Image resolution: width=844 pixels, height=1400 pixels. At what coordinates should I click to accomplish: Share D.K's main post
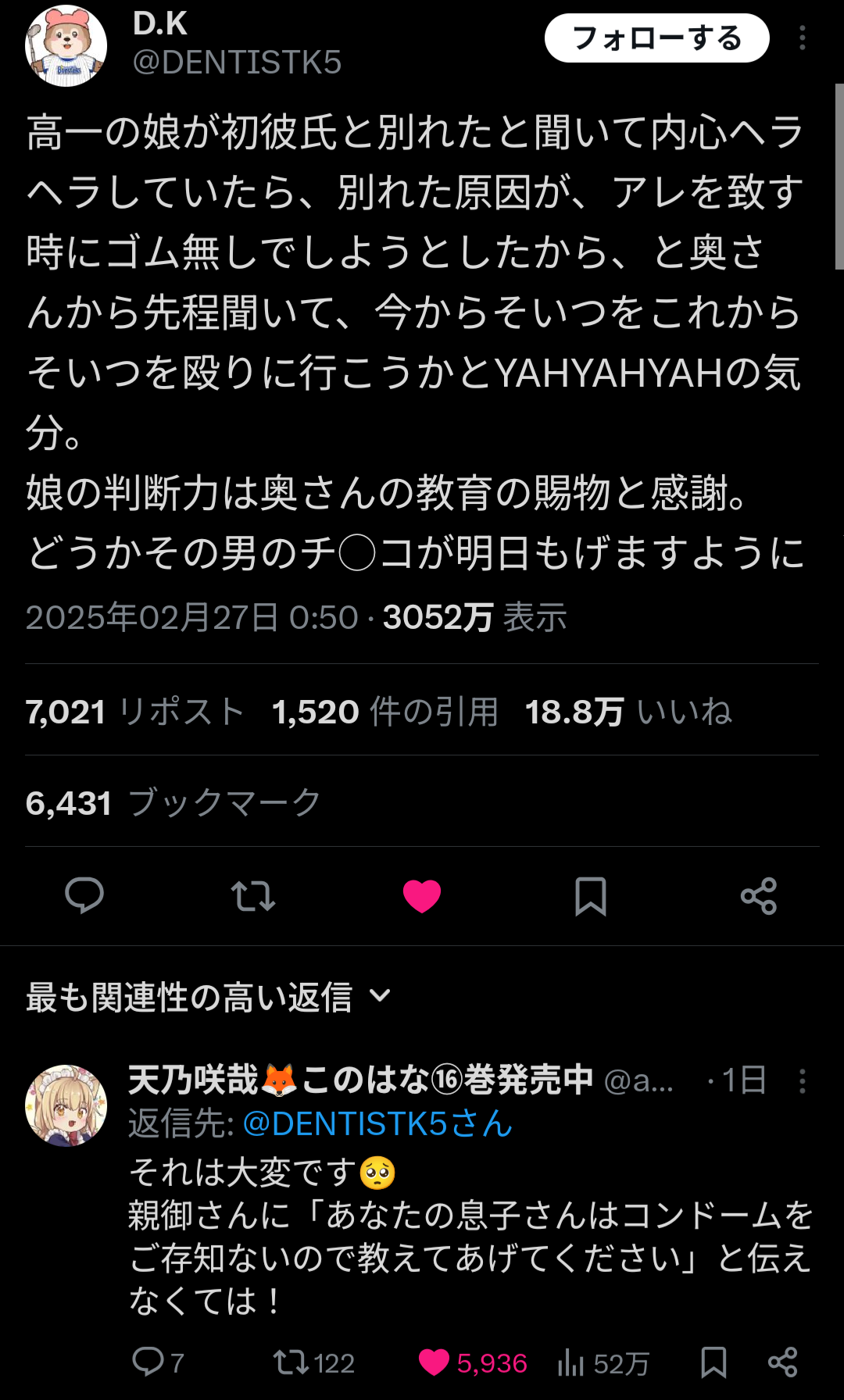click(x=759, y=895)
